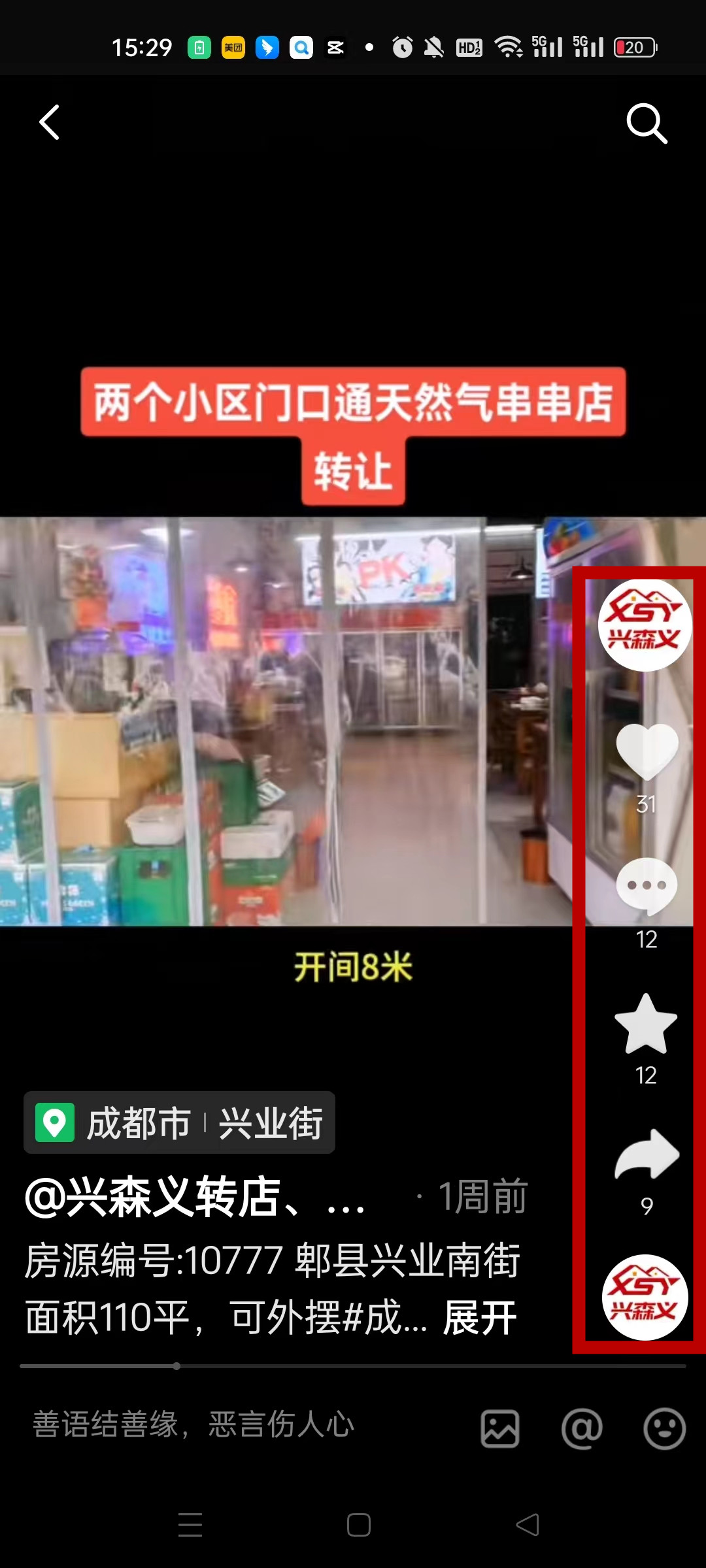Mention someone with the @ icon
706x1568 pixels.
pyautogui.click(x=582, y=1429)
